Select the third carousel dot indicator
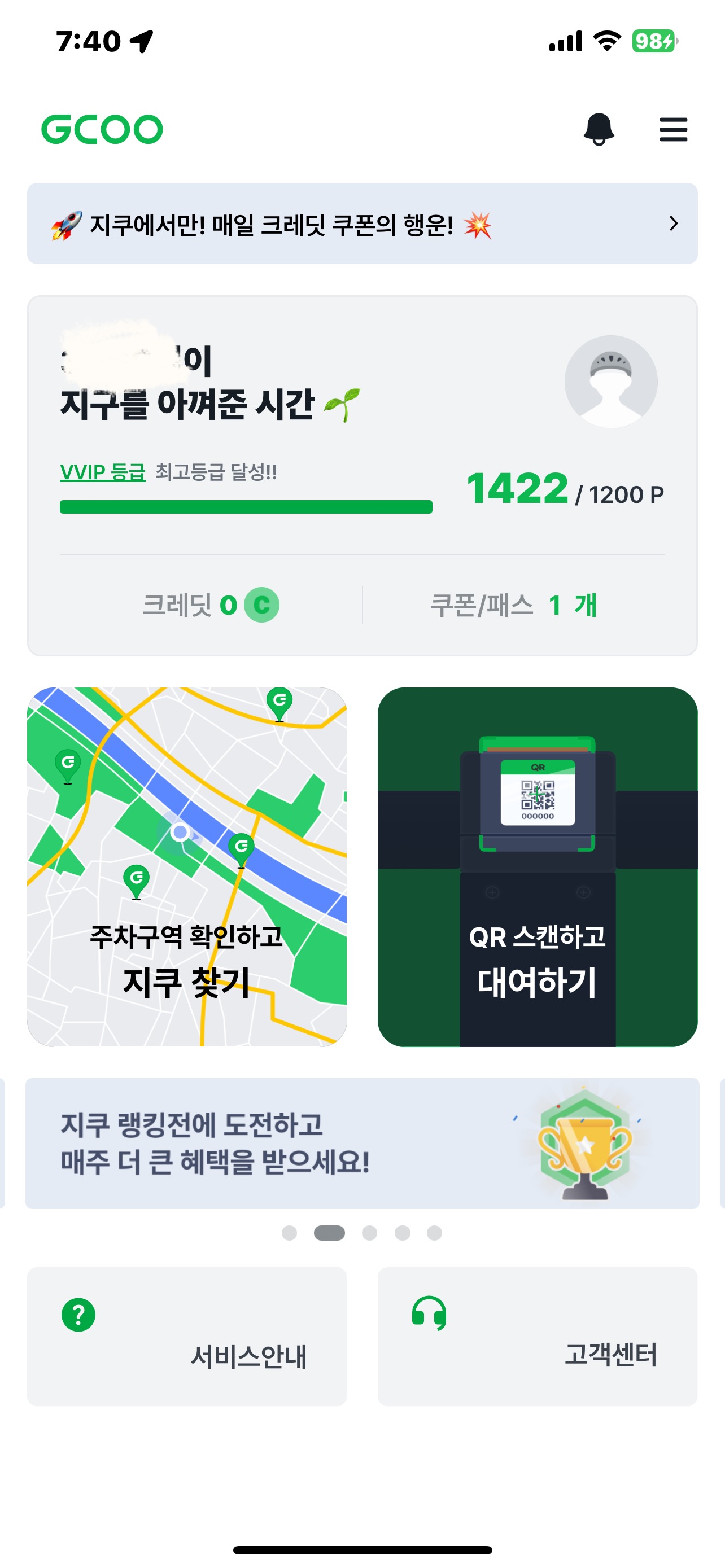Screen dimensions: 725x1568 tap(368, 1233)
